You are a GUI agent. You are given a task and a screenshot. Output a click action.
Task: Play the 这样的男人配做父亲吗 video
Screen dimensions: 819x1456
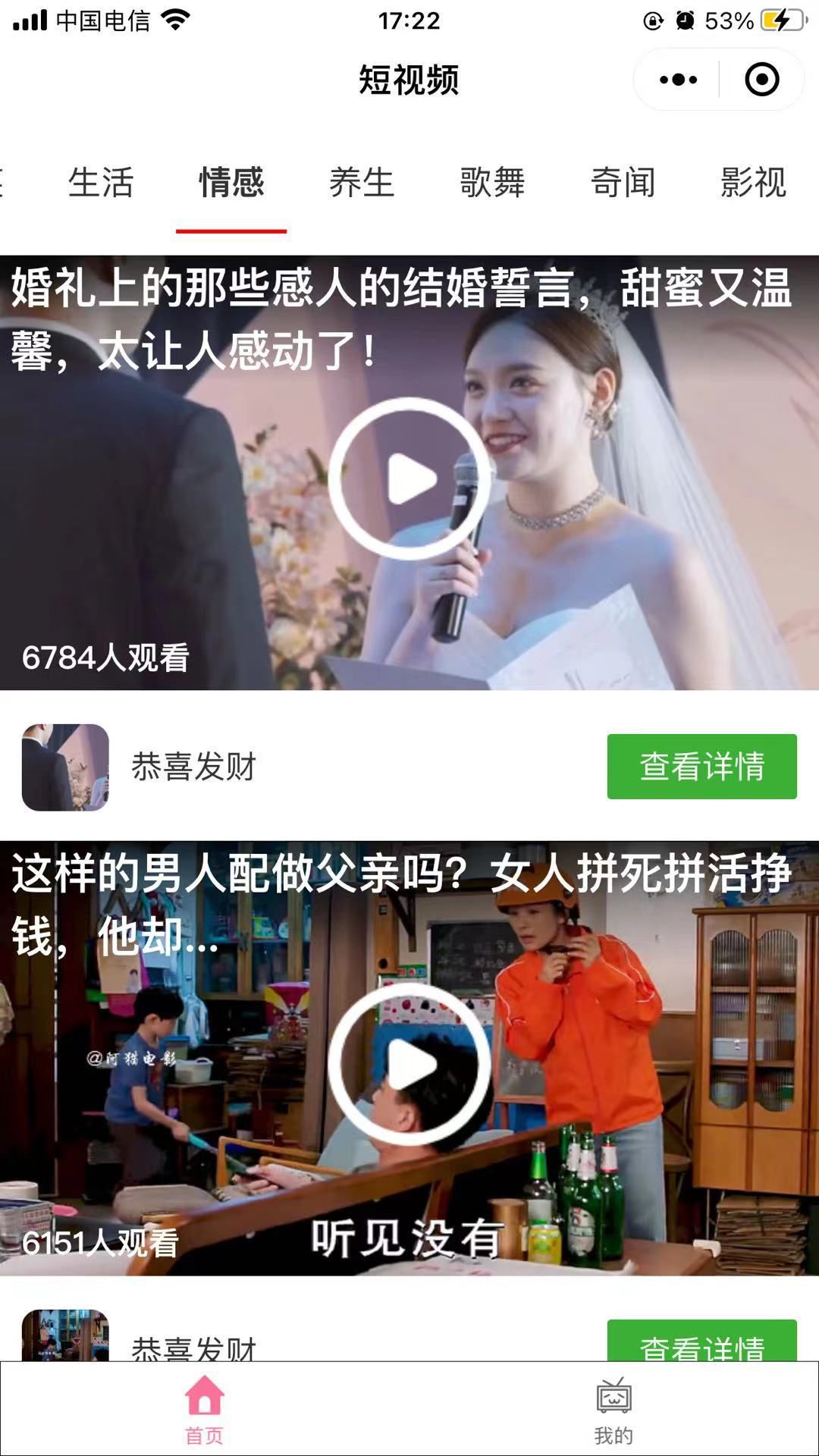click(409, 1064)
